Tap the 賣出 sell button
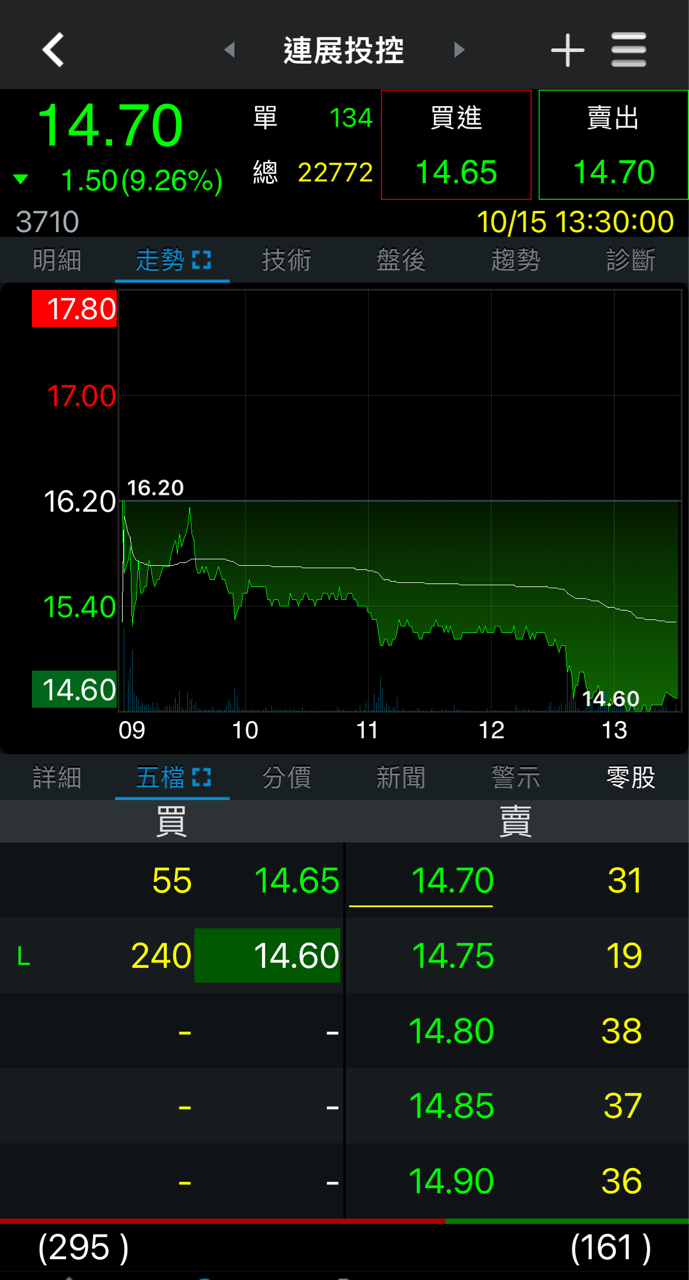The height and width of the screenshot is (1280, 689). coord(613,145)
